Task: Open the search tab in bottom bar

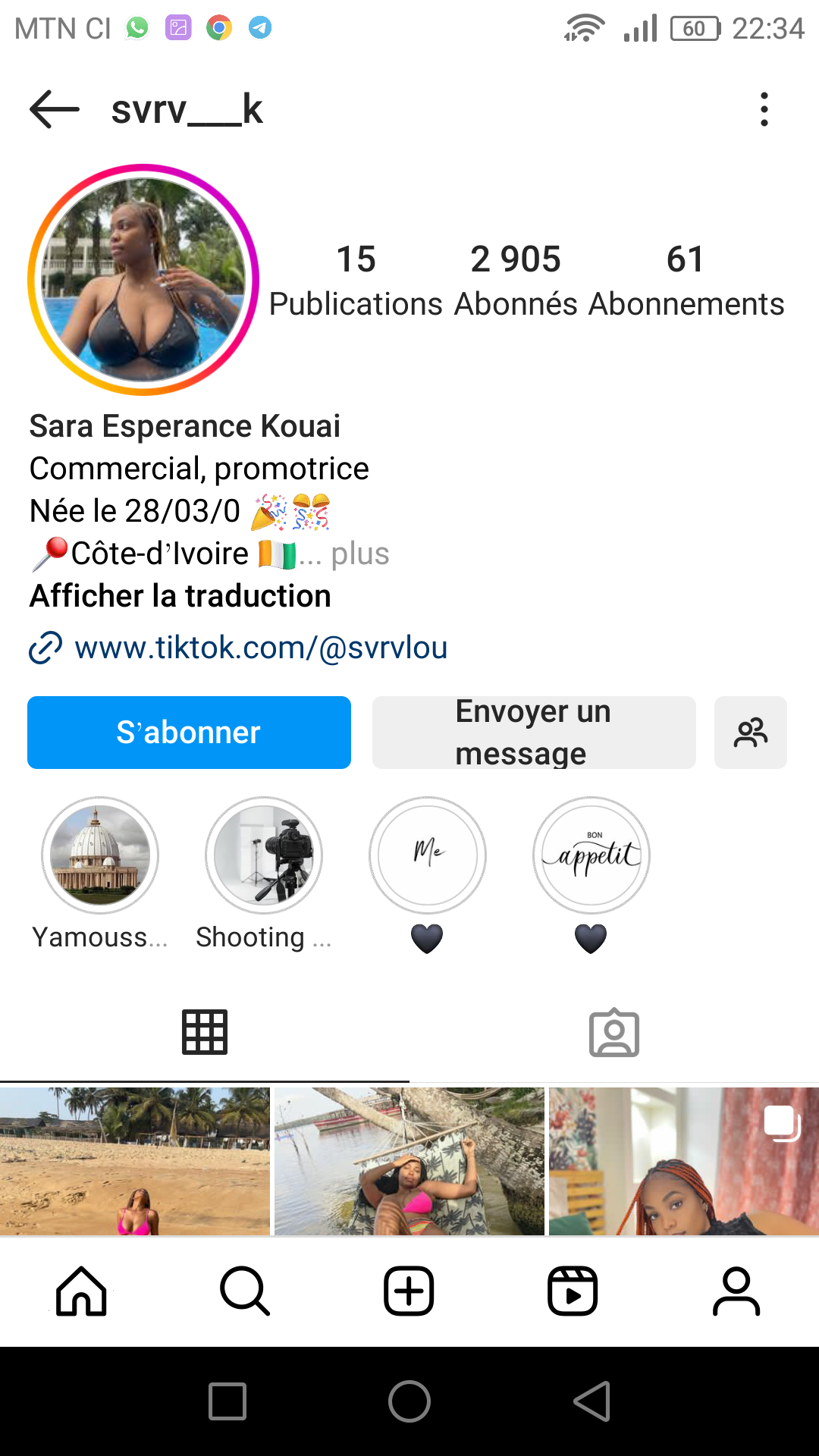Action: (245, 1291)
